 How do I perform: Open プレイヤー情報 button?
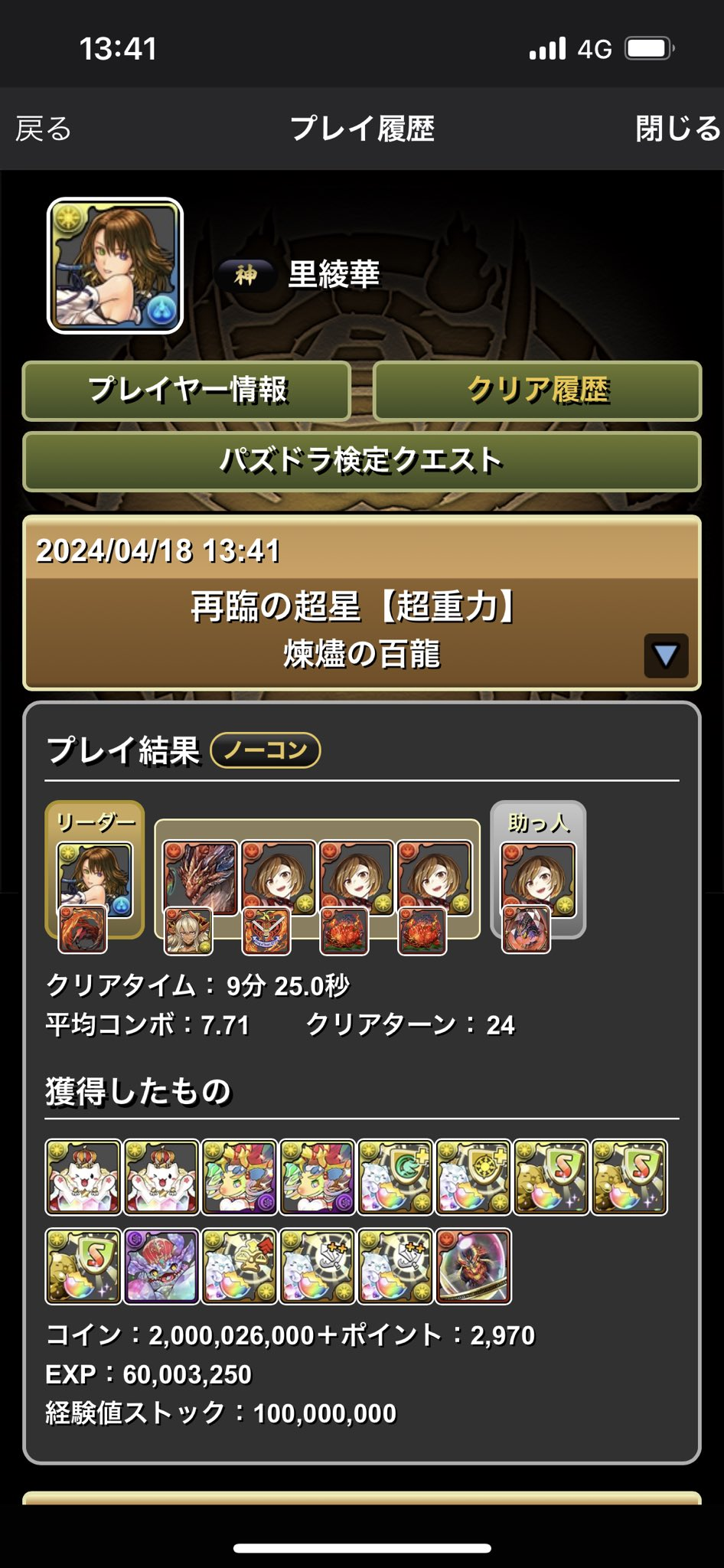[x=187, y=390]
